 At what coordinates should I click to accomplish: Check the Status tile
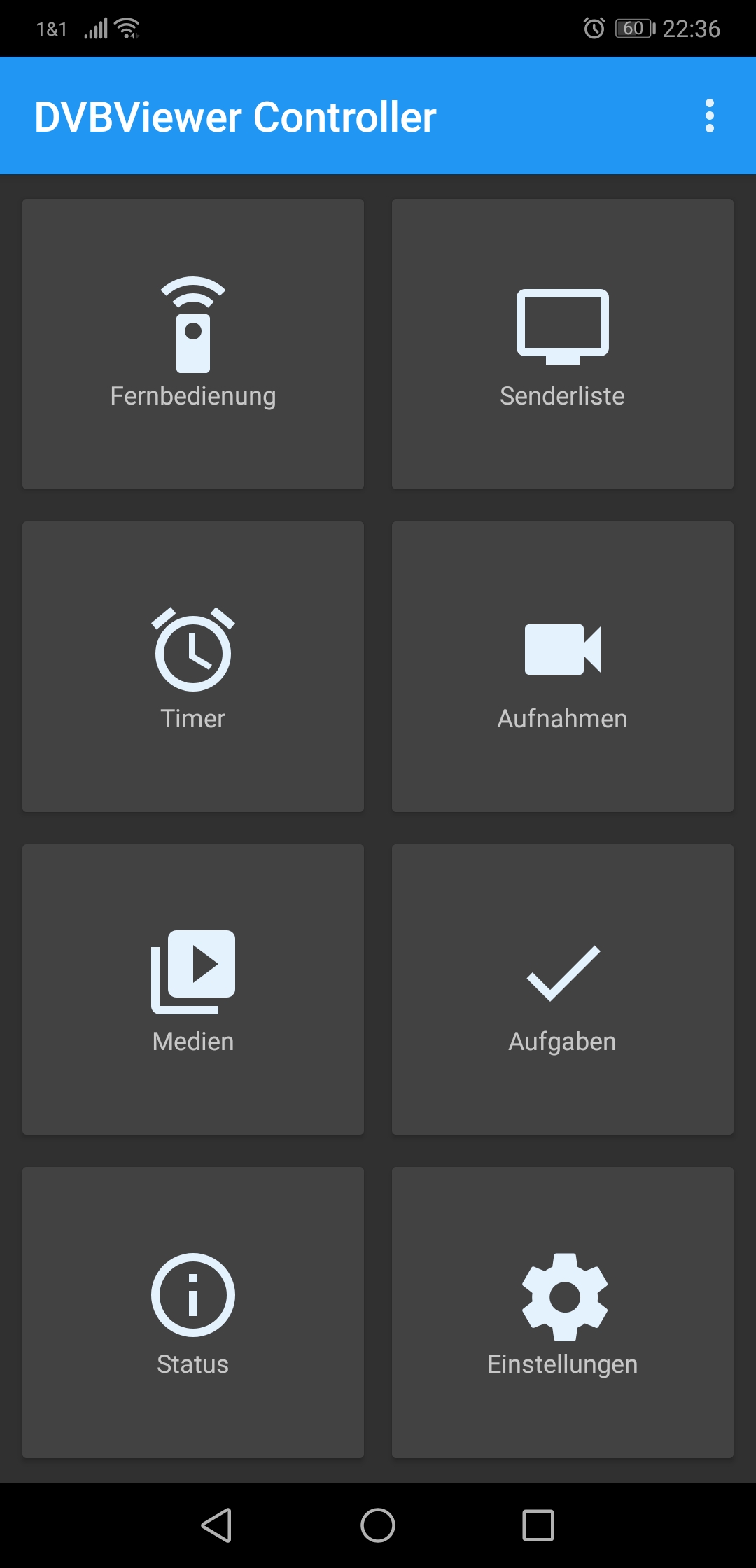point(193,1312)
